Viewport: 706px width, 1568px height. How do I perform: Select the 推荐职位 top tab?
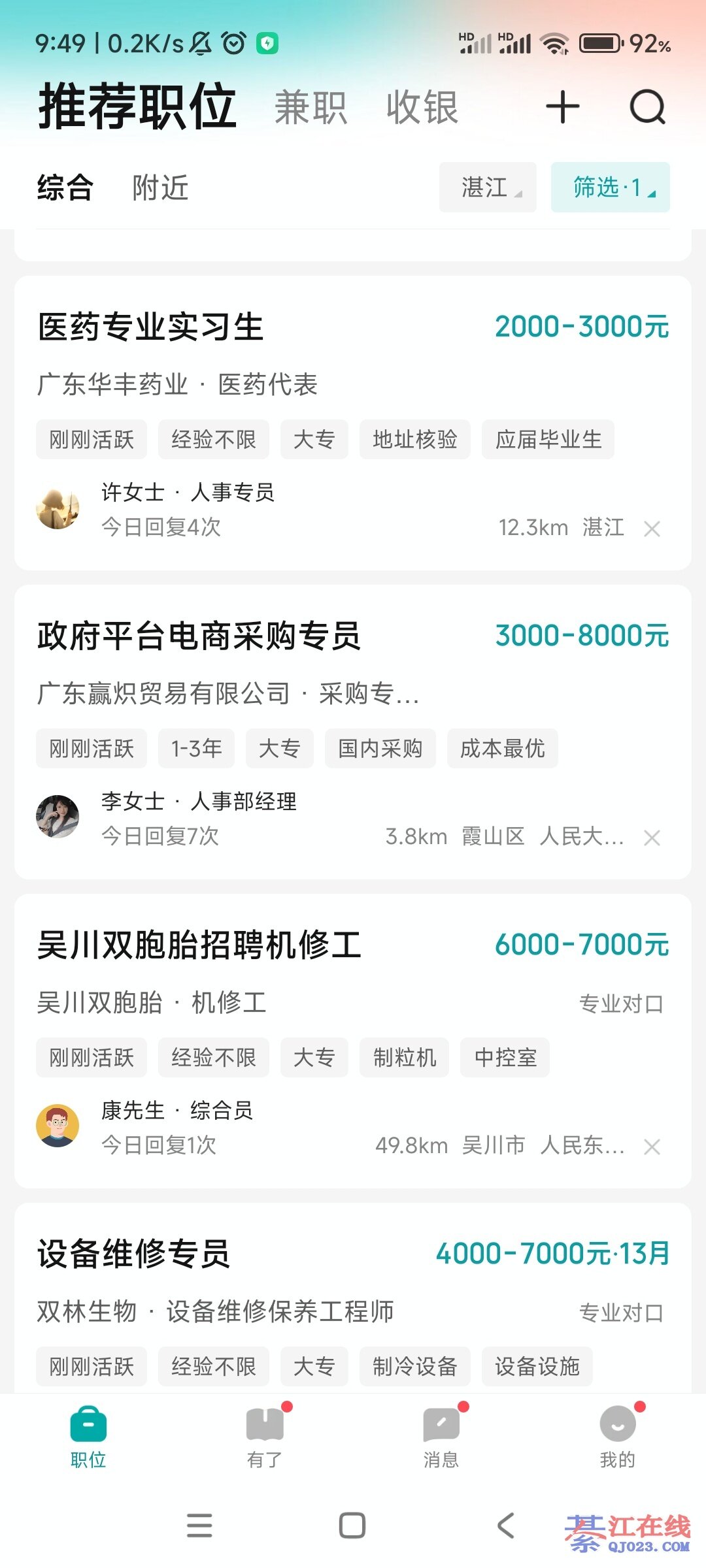point(137,107)
